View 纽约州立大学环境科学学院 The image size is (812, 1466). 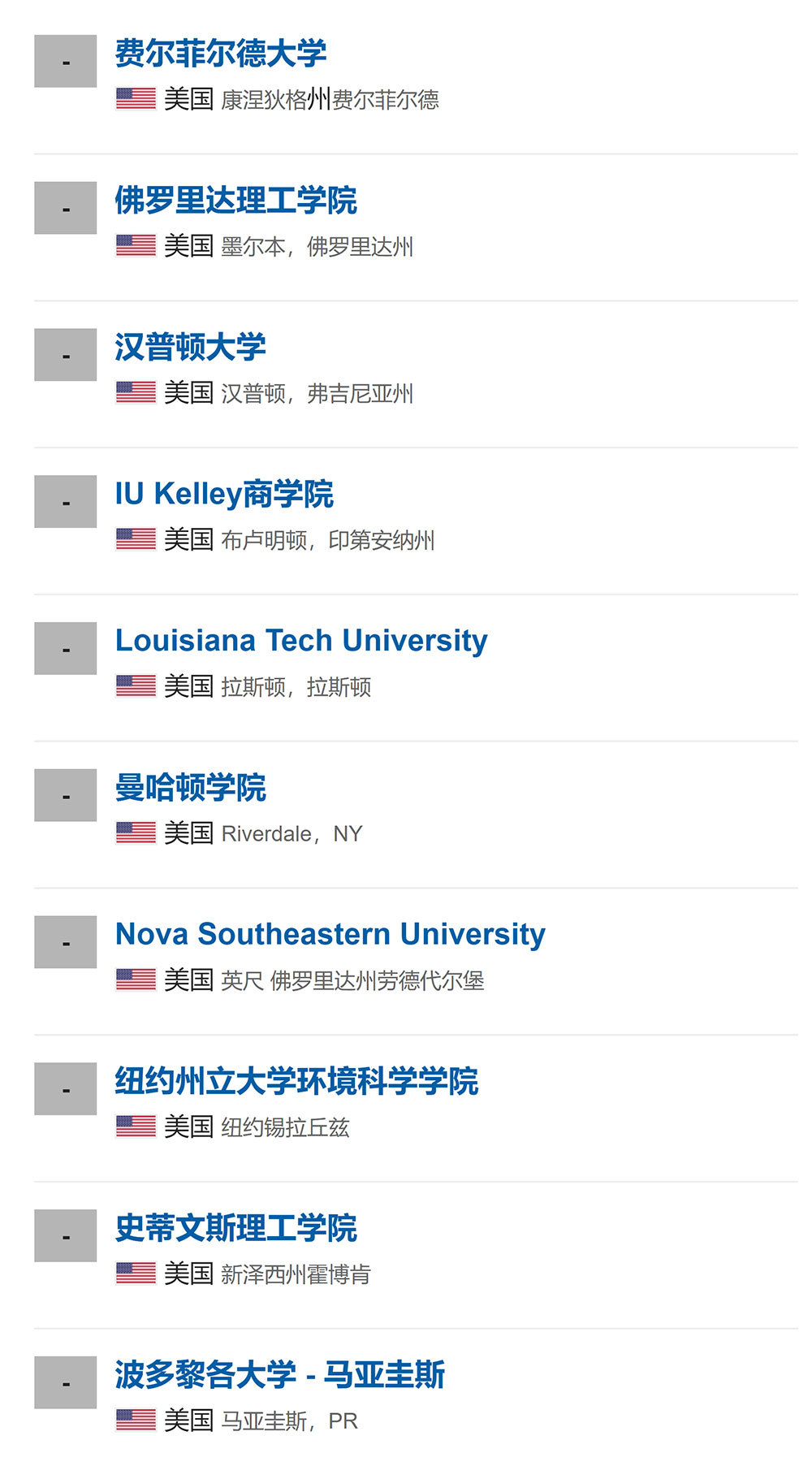point(297,1082)
